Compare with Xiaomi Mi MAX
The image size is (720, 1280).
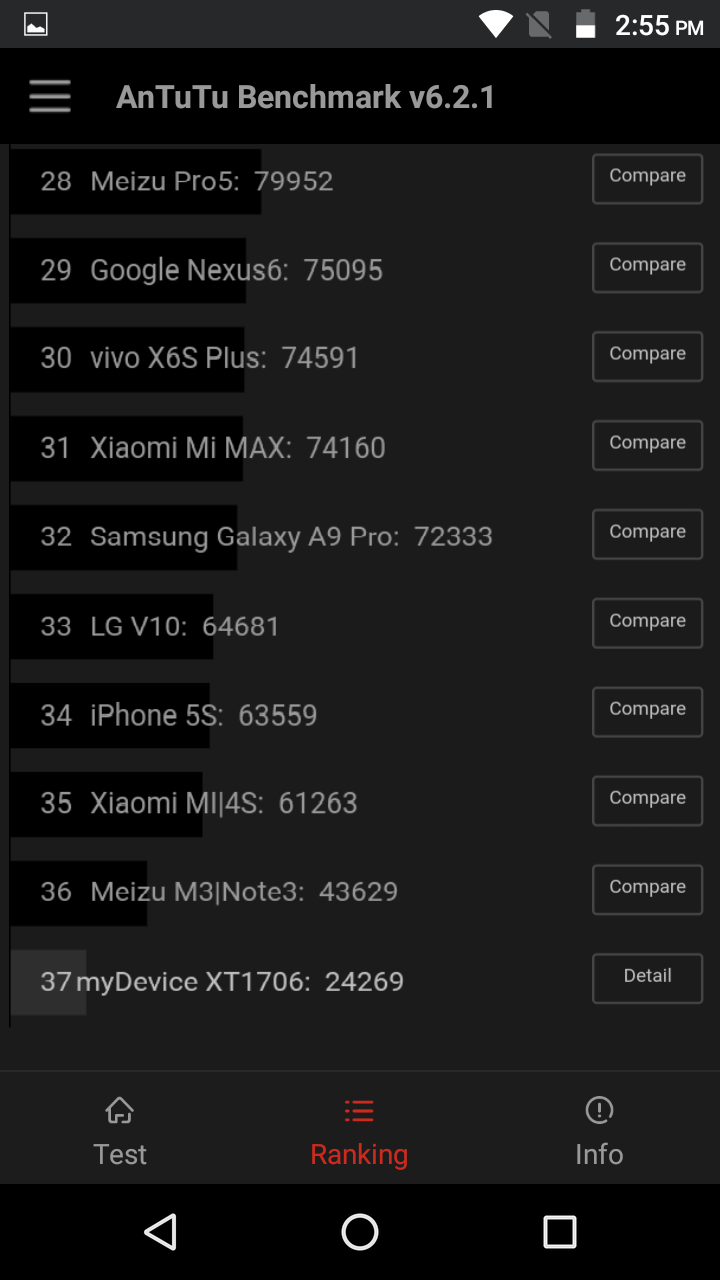647,446
